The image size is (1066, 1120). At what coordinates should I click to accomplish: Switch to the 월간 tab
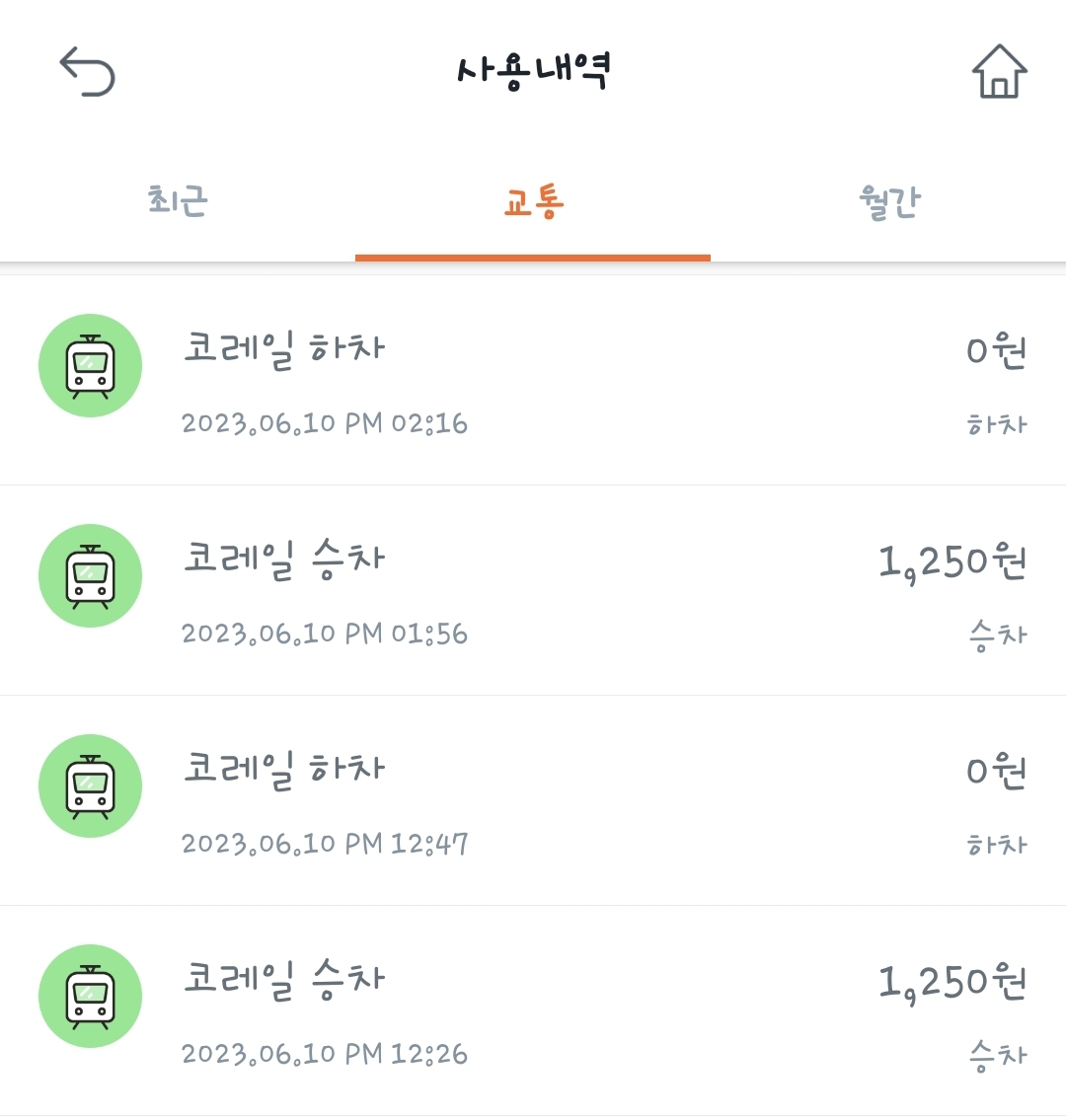coord(888,201)
